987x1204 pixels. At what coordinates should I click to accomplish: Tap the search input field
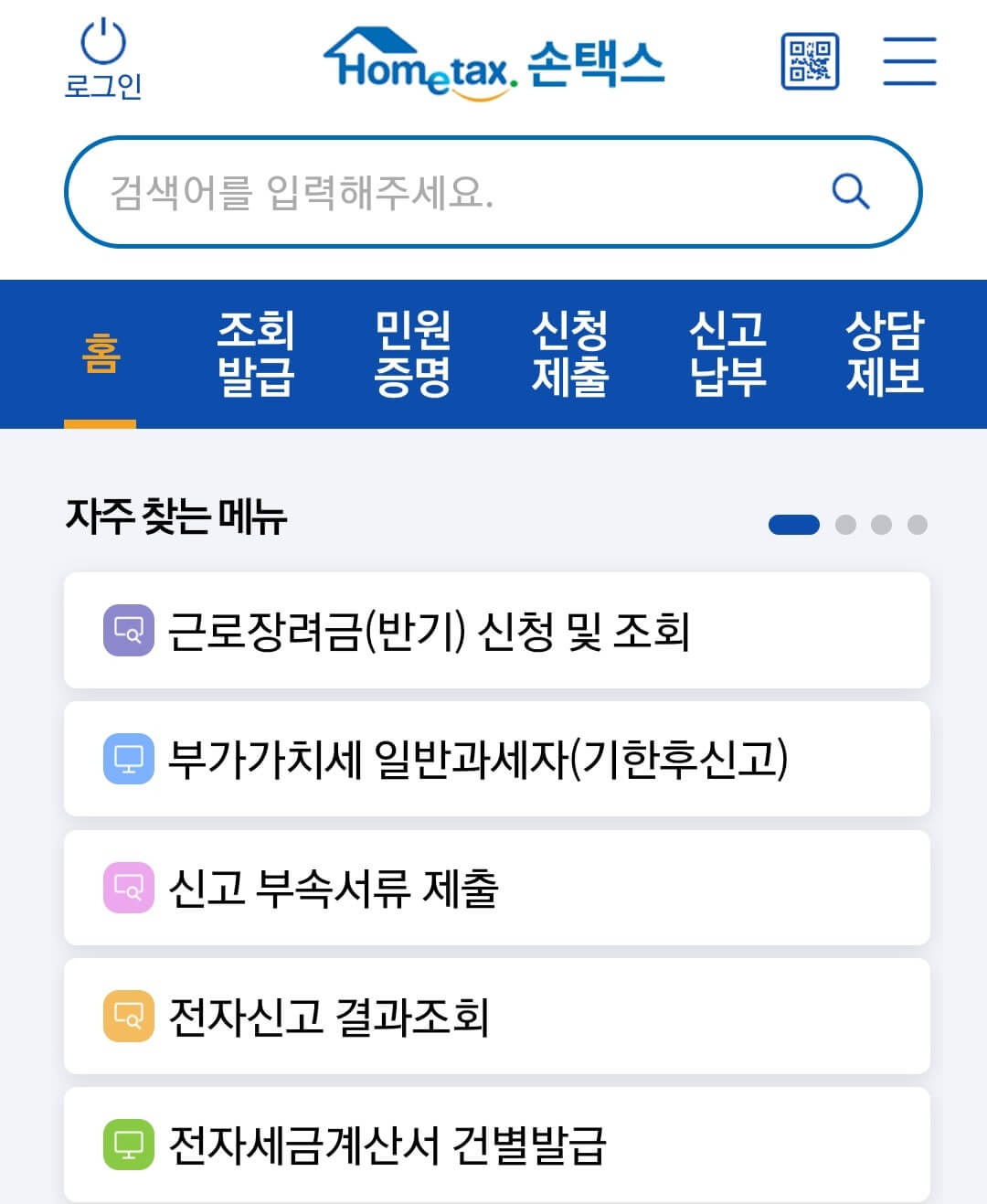click(x=411, y=190)
